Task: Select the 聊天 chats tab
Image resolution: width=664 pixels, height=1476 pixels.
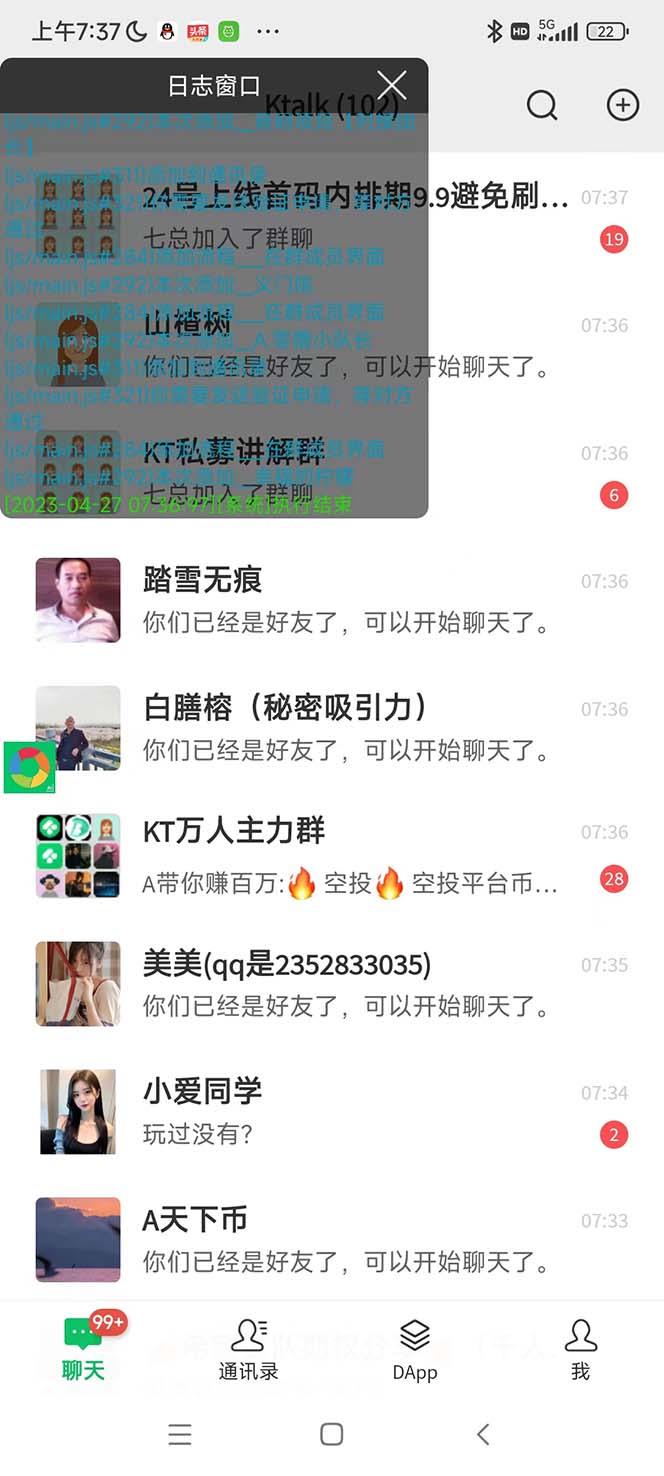Action: [x=84, y=1349]
